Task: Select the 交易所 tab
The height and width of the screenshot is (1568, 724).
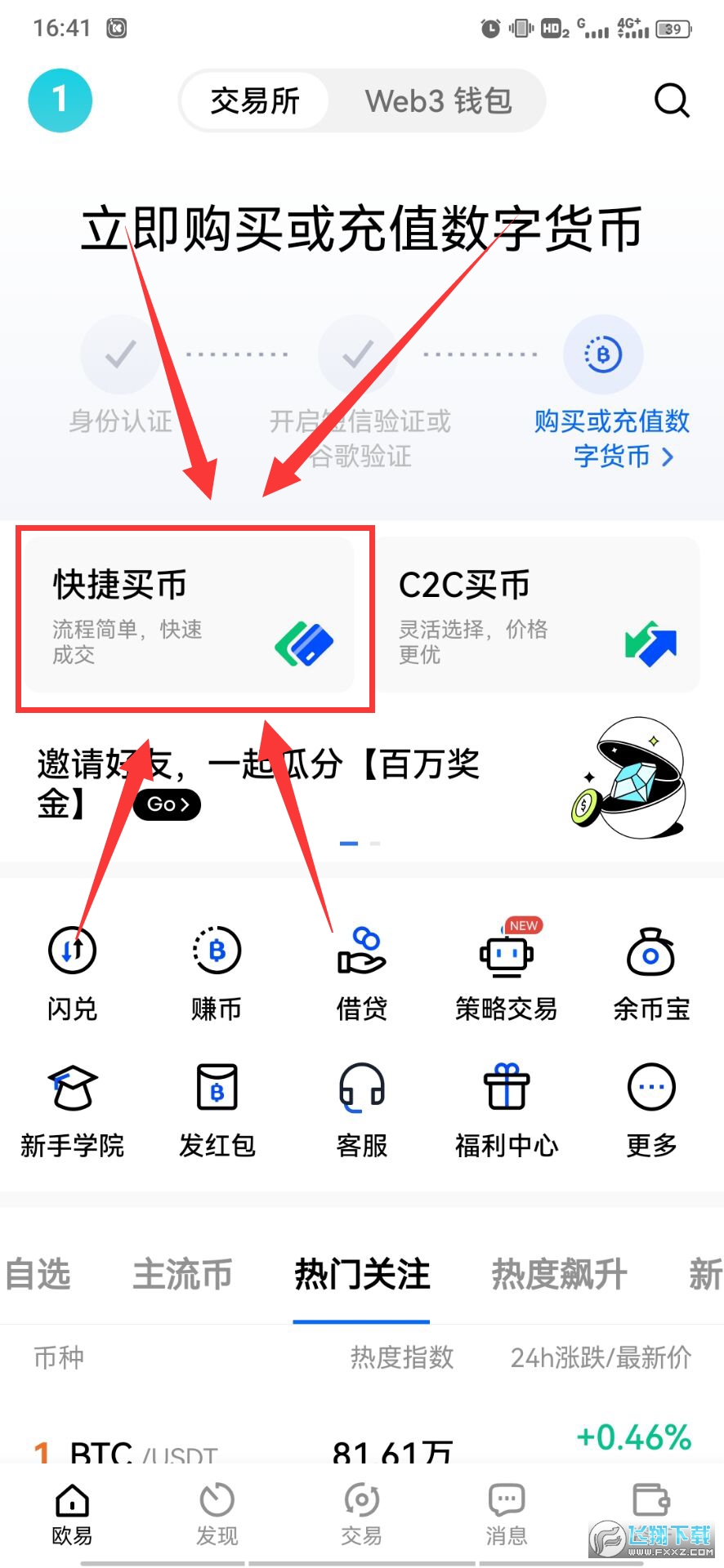Action: click(256, 100)
